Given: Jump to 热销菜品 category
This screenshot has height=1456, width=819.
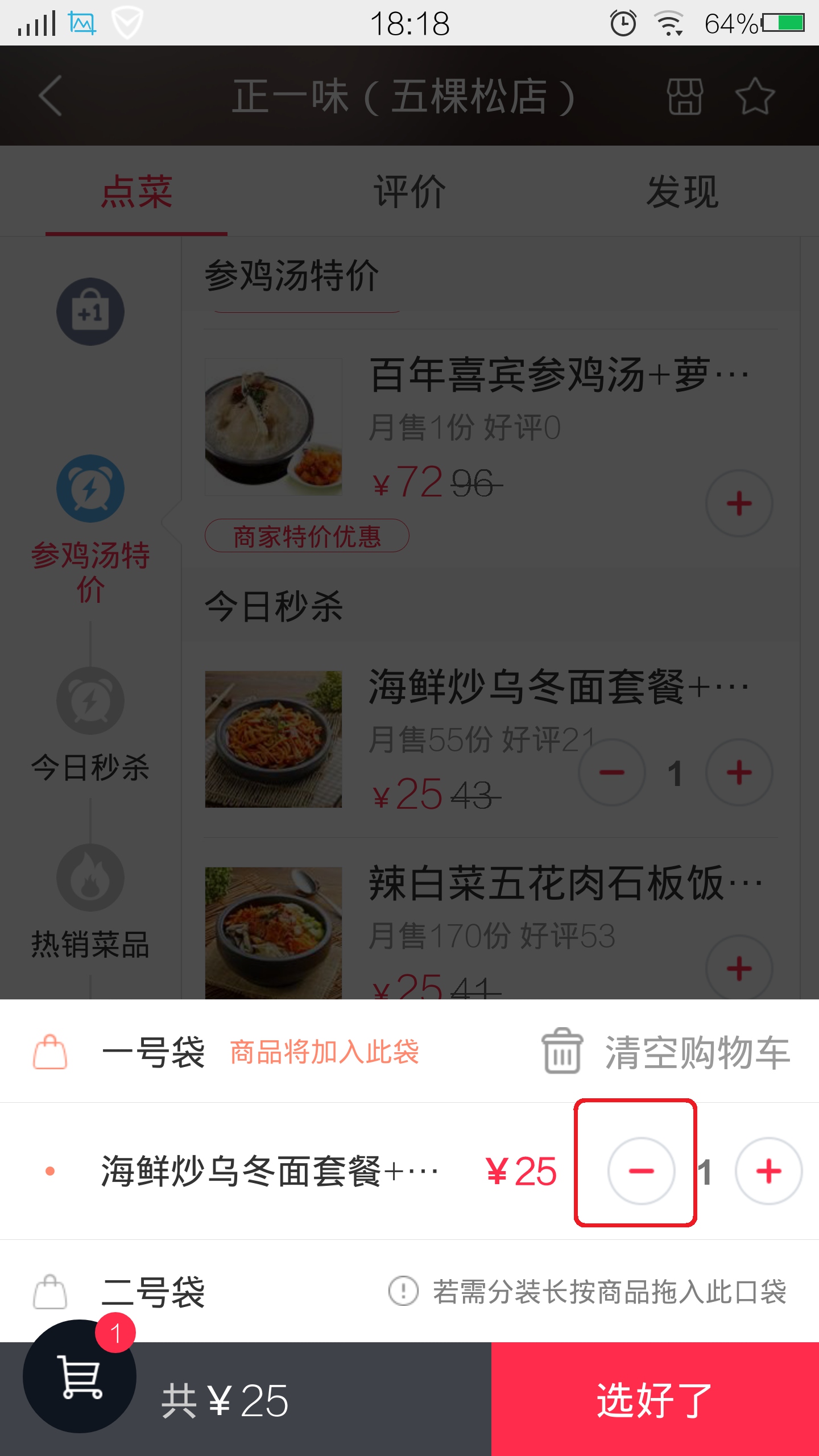Looking at the screenshot, I should (90, 904).
